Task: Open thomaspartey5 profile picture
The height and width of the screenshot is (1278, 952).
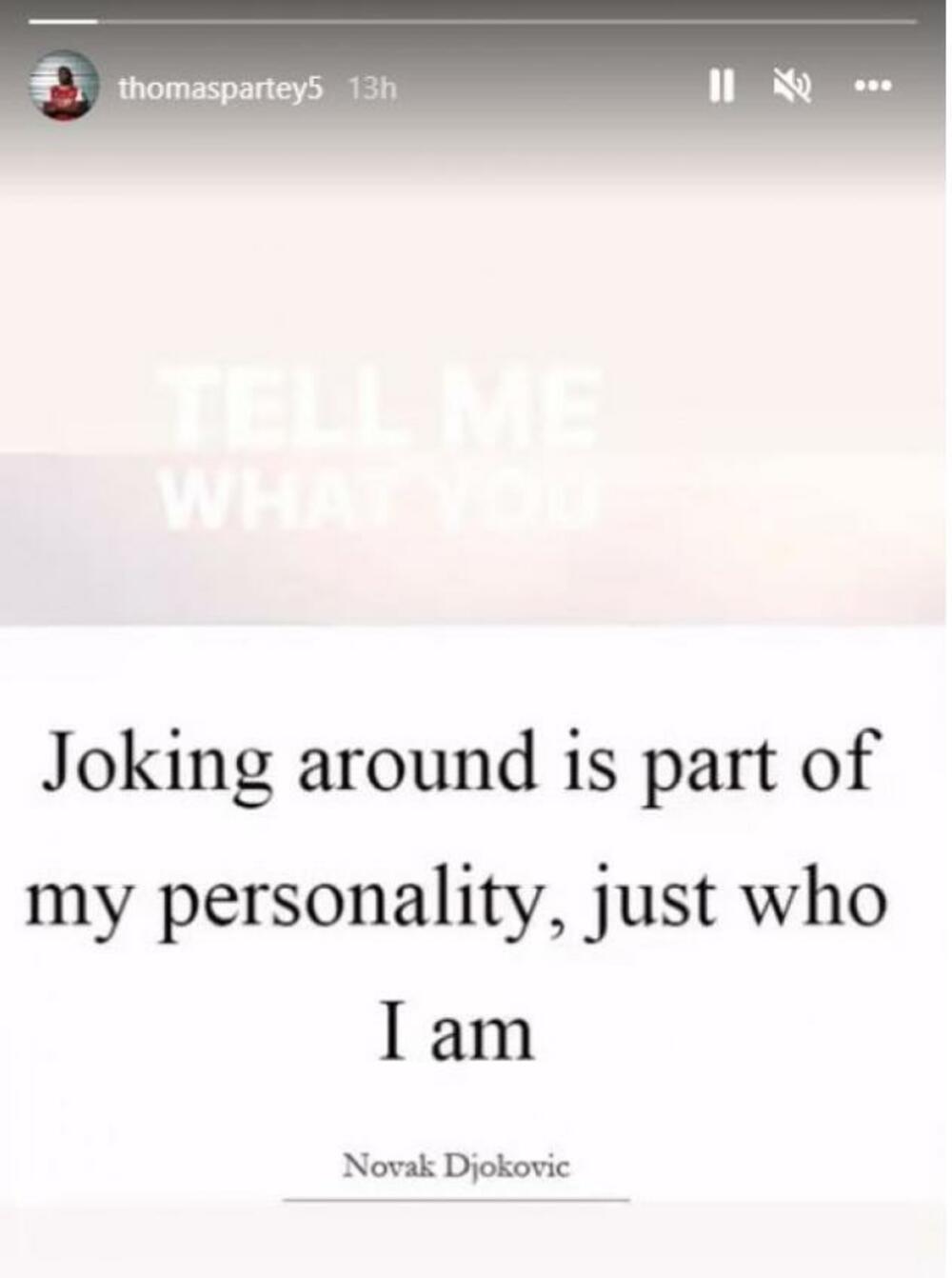Action: click(65, 89)
